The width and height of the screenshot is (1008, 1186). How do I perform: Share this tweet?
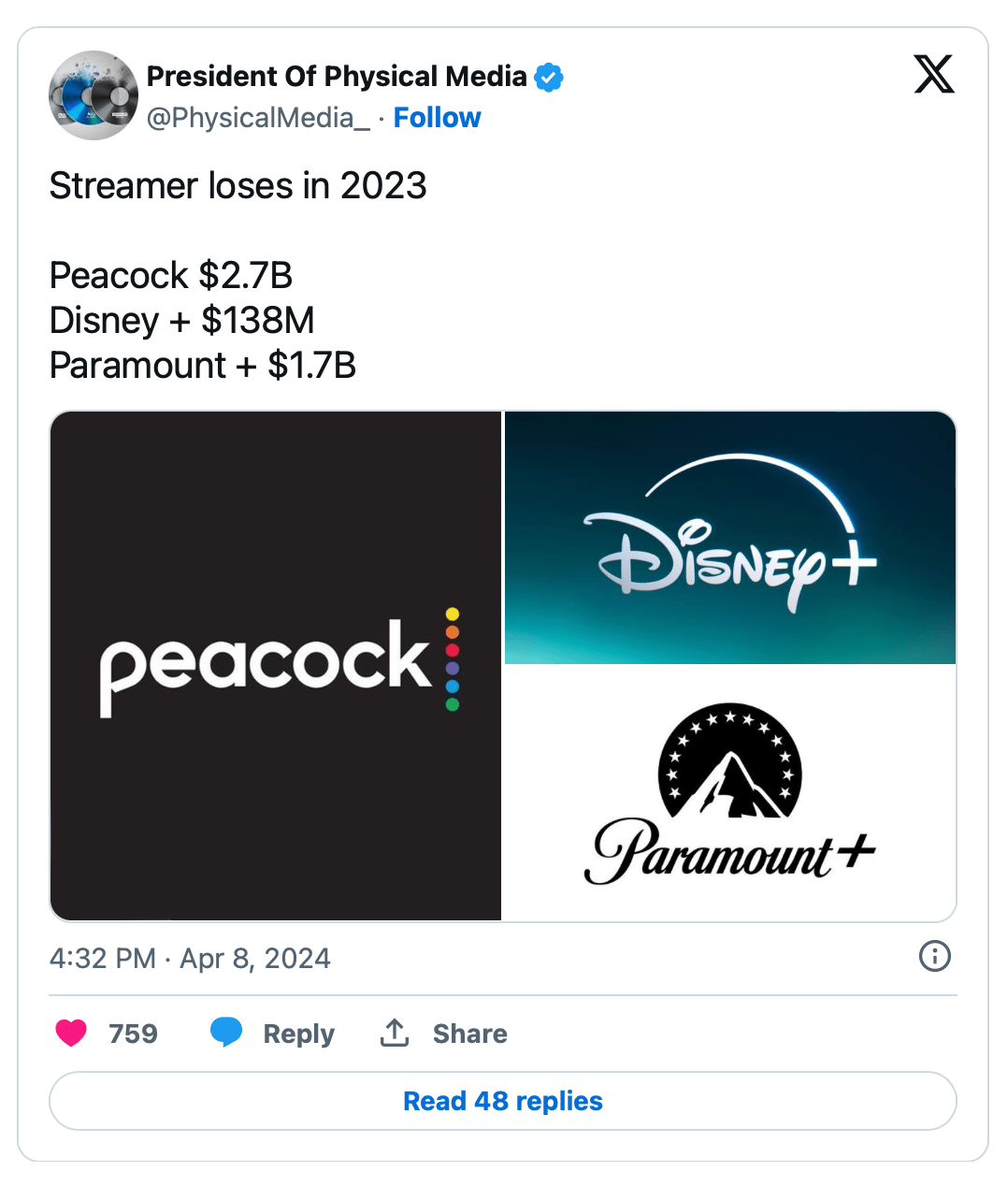pos(444,1033)
